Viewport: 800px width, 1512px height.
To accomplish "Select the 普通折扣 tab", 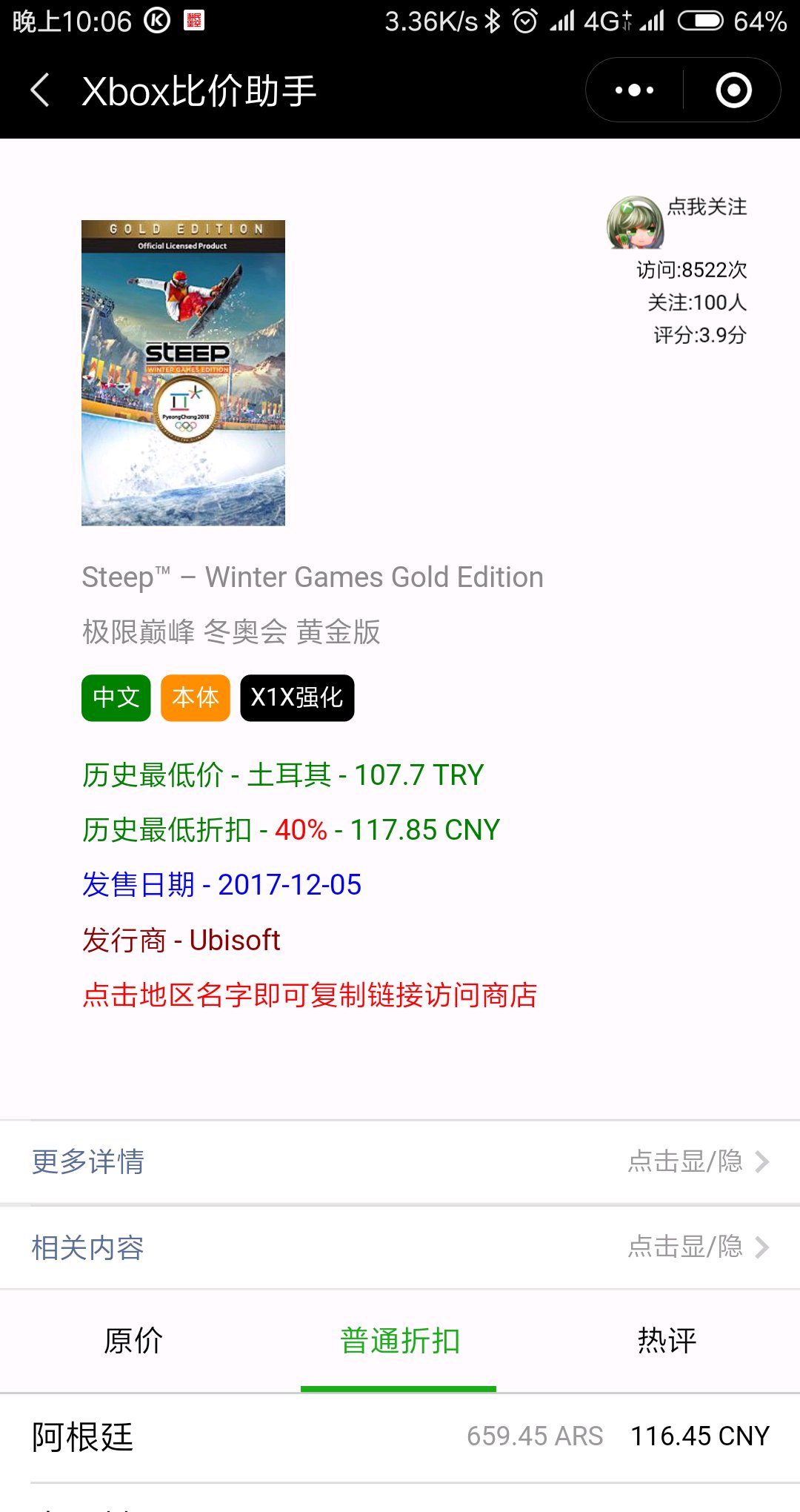I will click(x=399, y=1341).
